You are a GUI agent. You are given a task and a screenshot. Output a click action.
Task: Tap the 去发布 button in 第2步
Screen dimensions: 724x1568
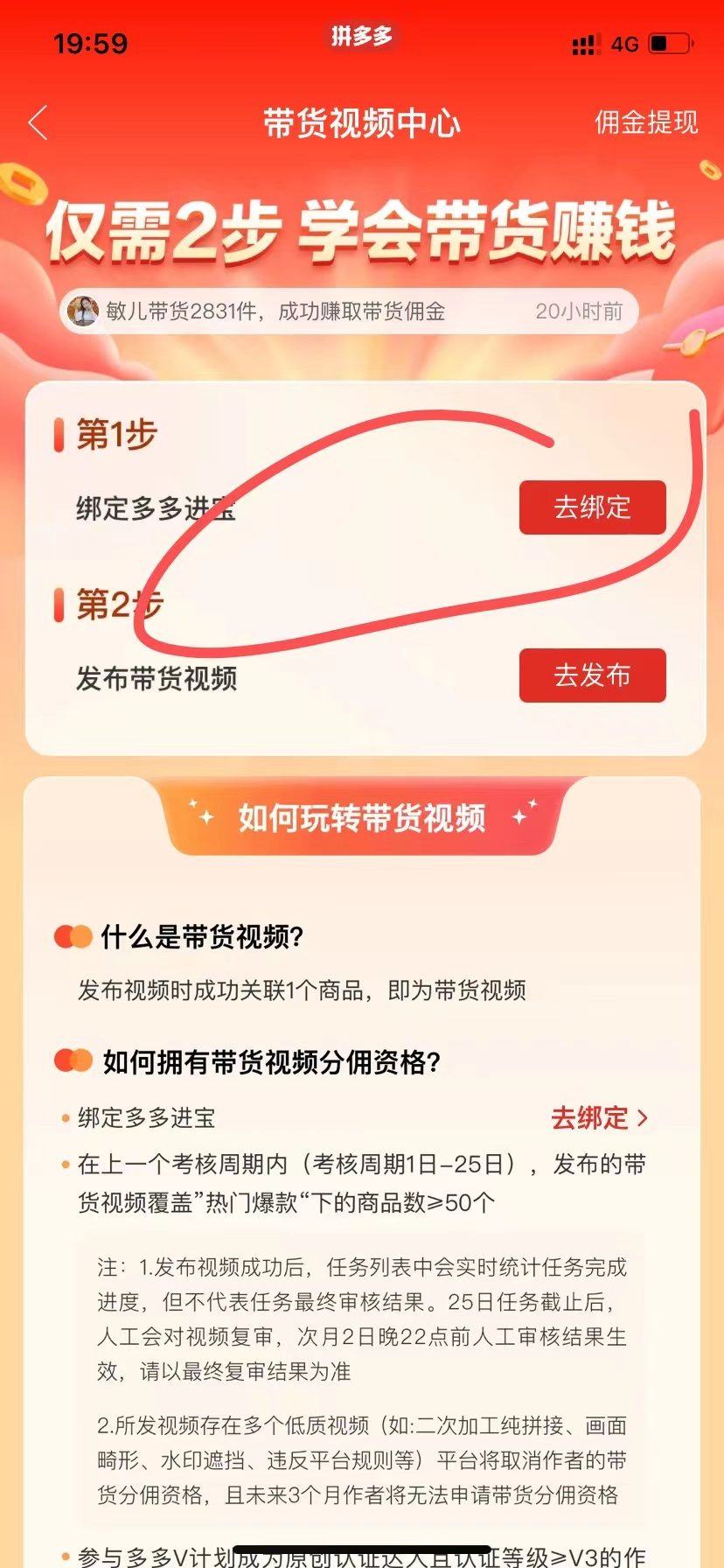[x=592, y=675]
